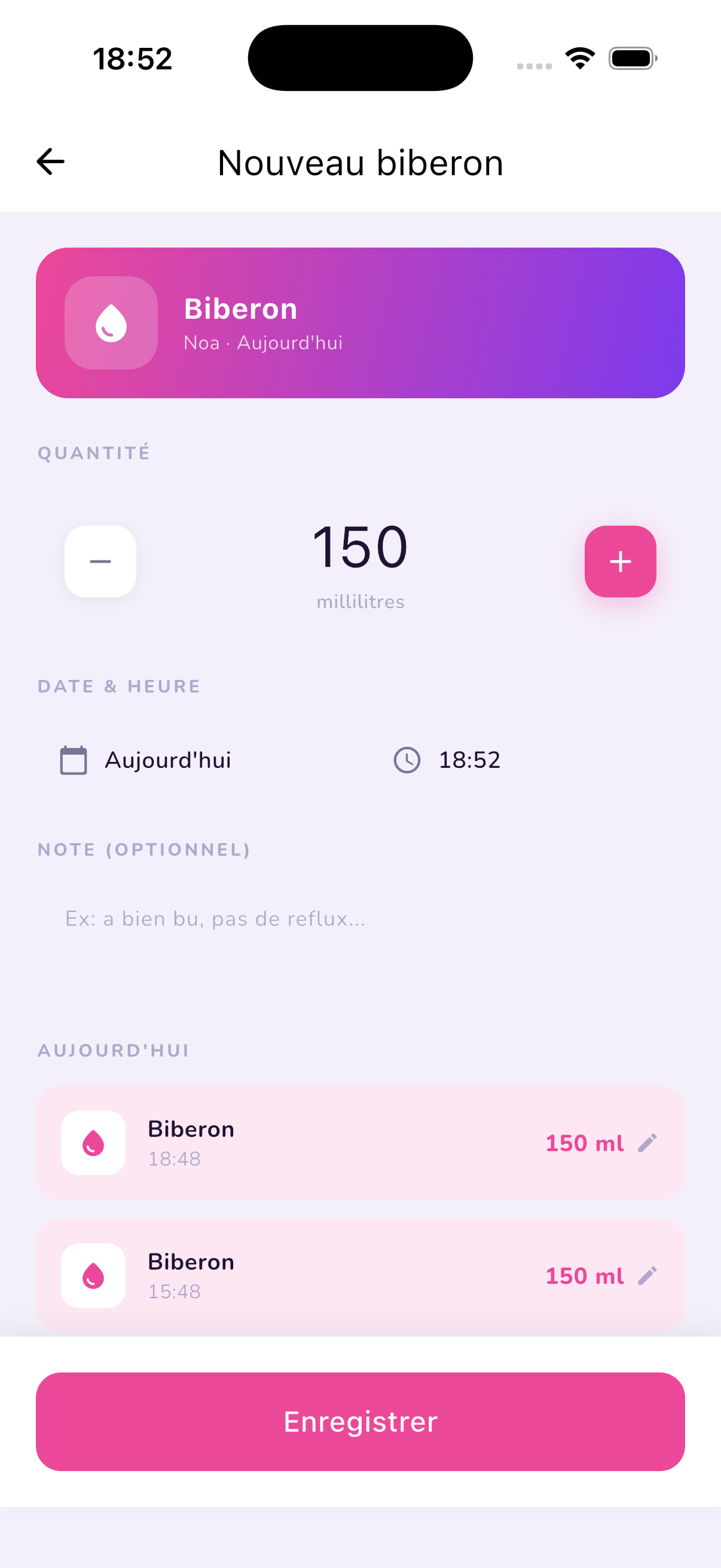This screenshot has width=721, height=1568.
Task: Open the calendar icon next to Aujourd'hui
Action: click(x=74, y=759)
